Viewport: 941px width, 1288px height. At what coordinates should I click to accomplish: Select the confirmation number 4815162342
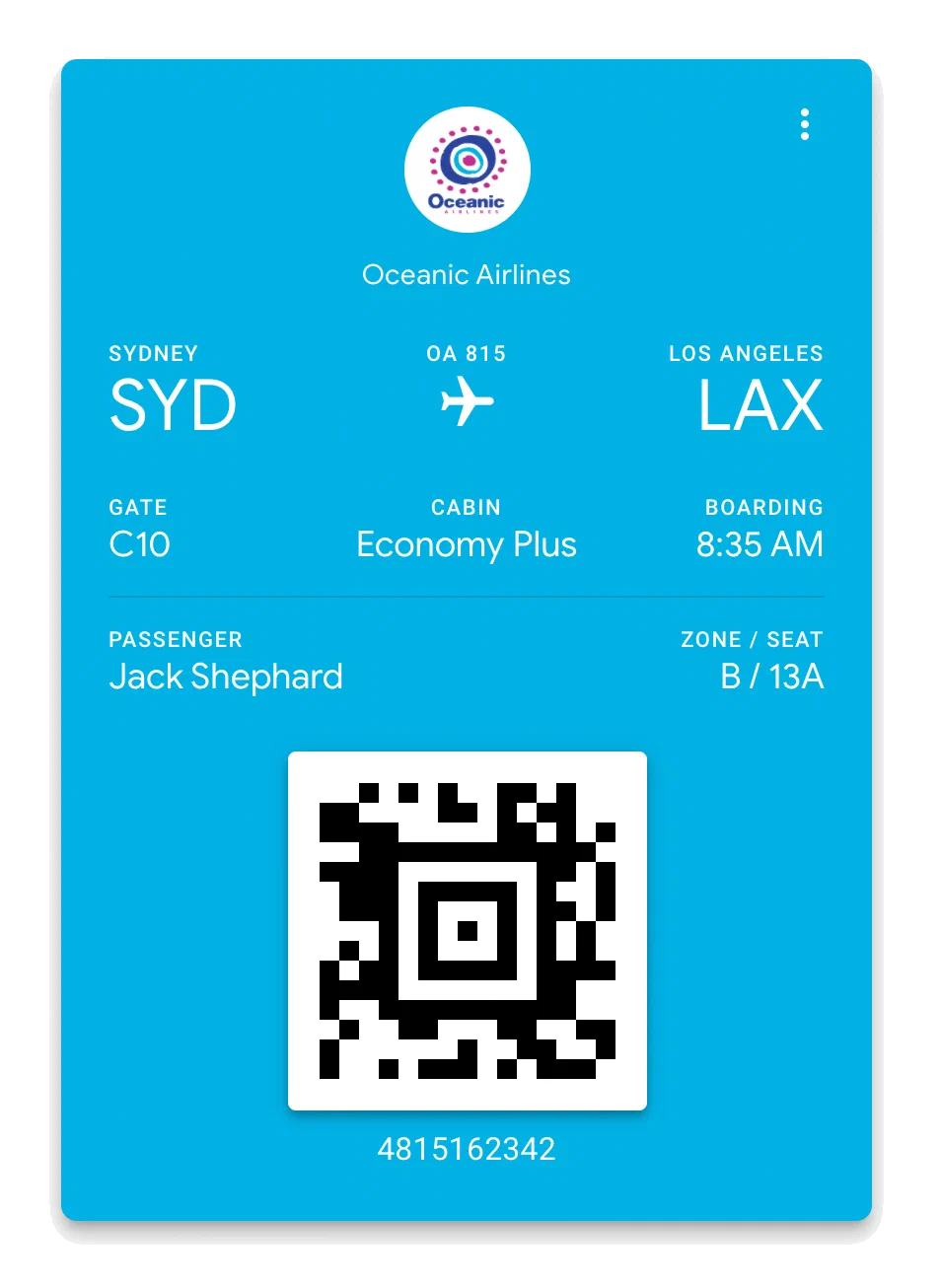(x=467, y=1147)
